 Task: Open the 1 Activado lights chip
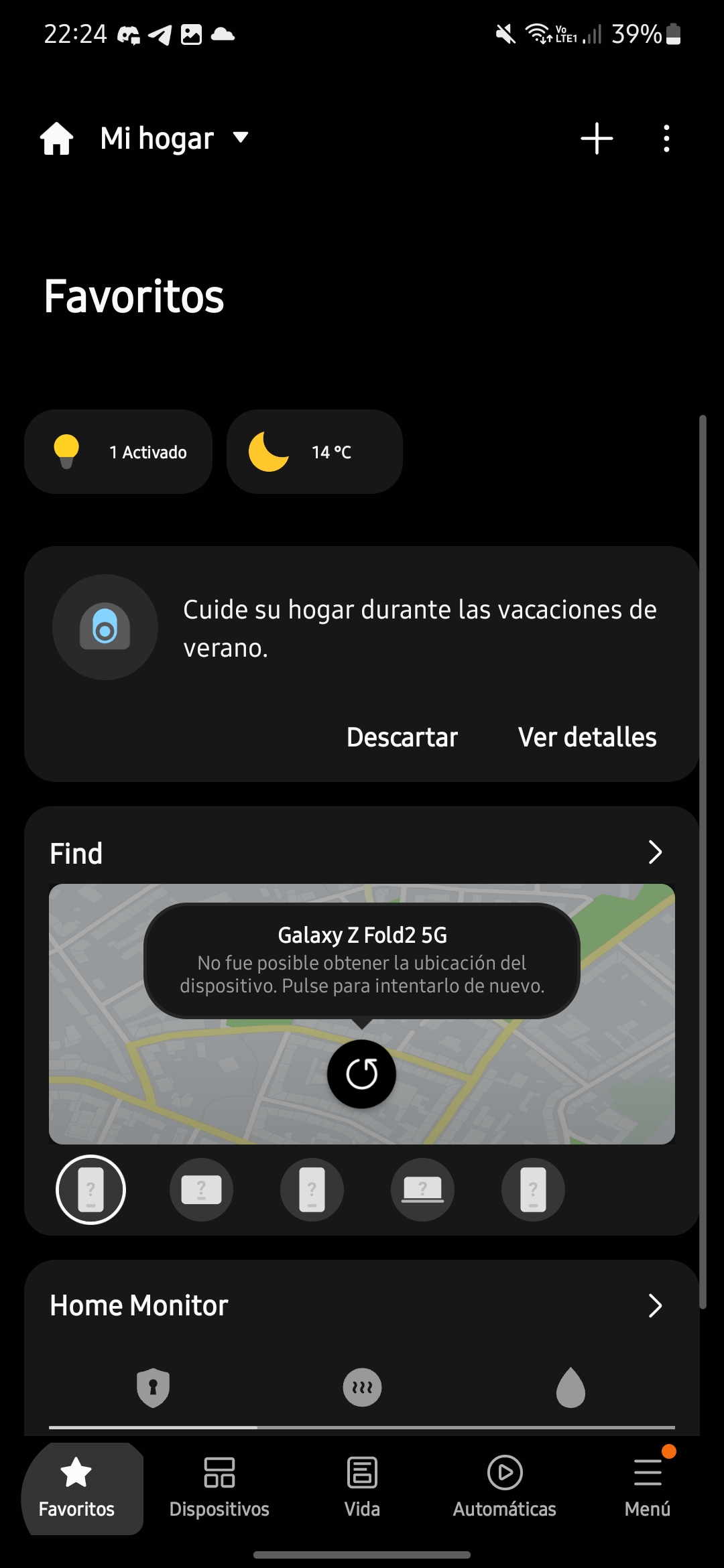pyautogui.click(x=119, y=452)
